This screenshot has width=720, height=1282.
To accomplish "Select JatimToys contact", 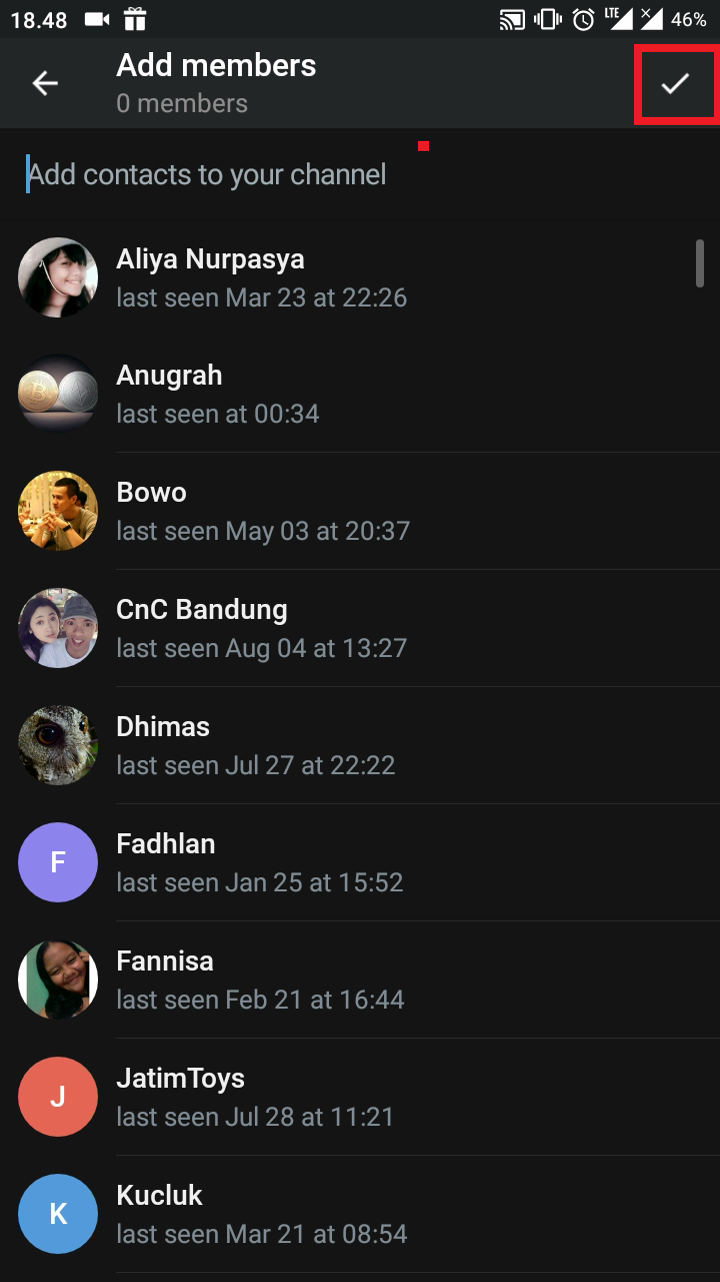I will (x=360, y=1096).
